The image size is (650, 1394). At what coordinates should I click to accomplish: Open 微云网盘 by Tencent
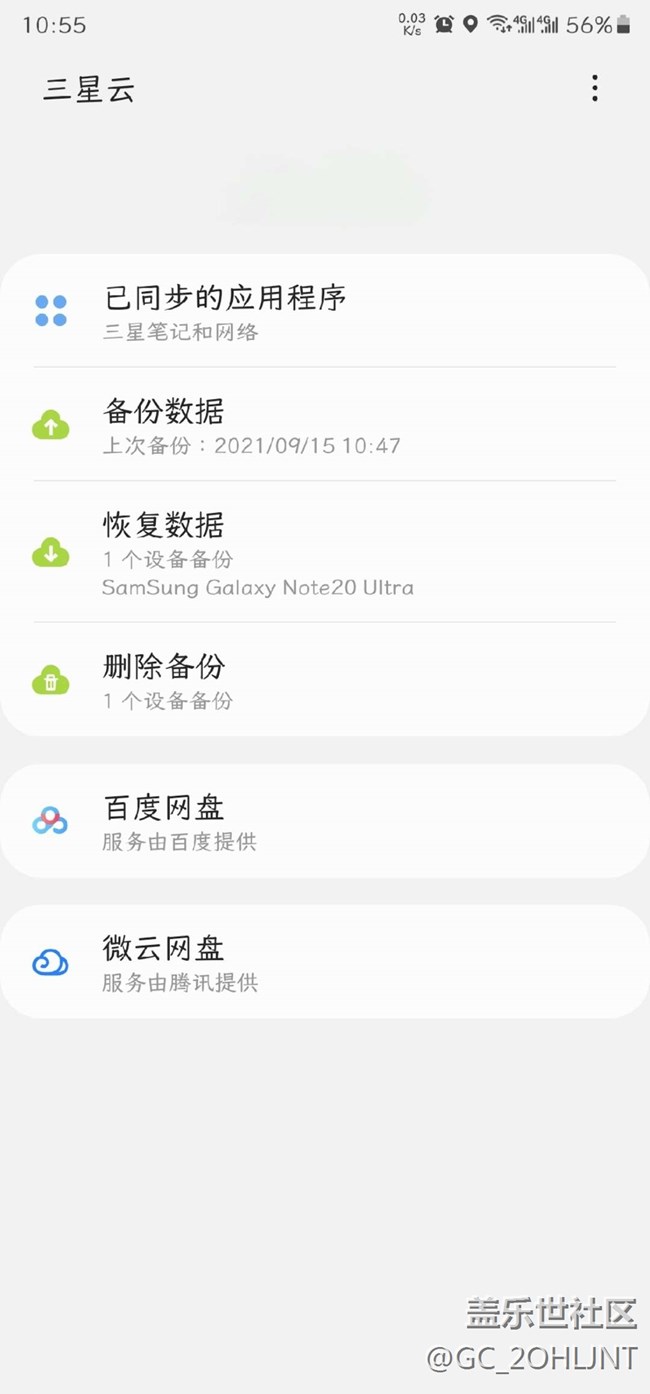325,962
